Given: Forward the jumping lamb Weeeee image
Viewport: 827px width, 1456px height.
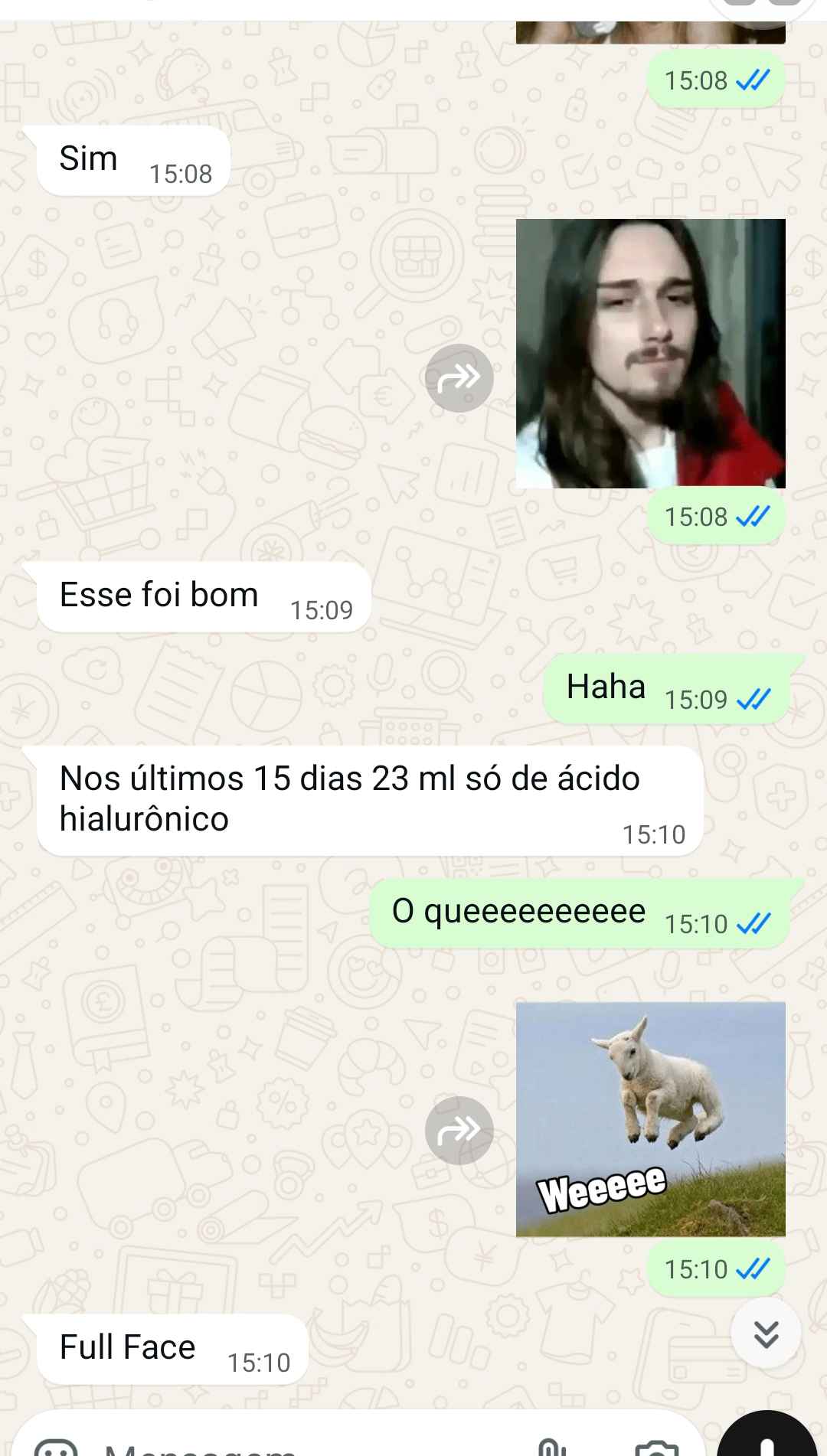Looking at the screenshot, I should pyautogui.click(x=459, y=1130).
